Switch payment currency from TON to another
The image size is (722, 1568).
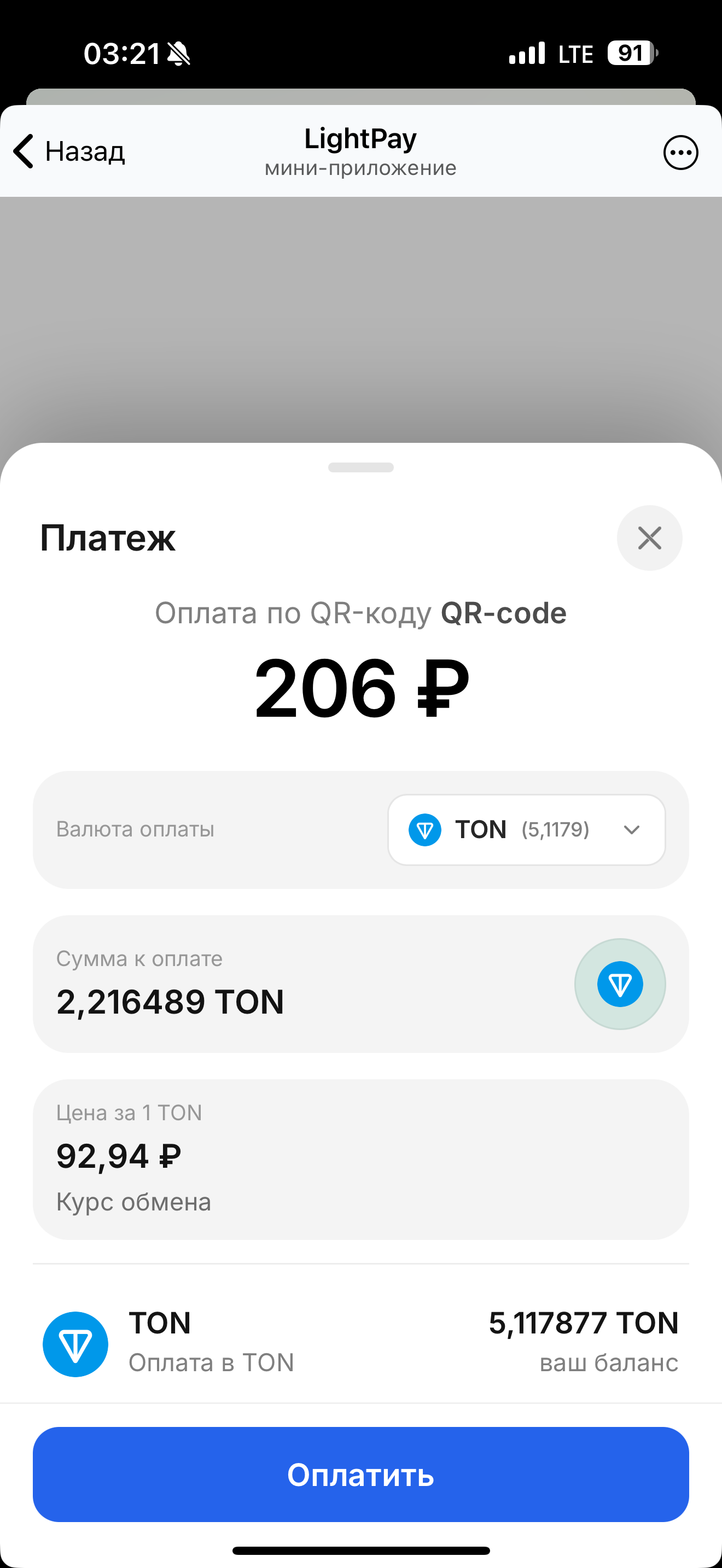point(526,829)
